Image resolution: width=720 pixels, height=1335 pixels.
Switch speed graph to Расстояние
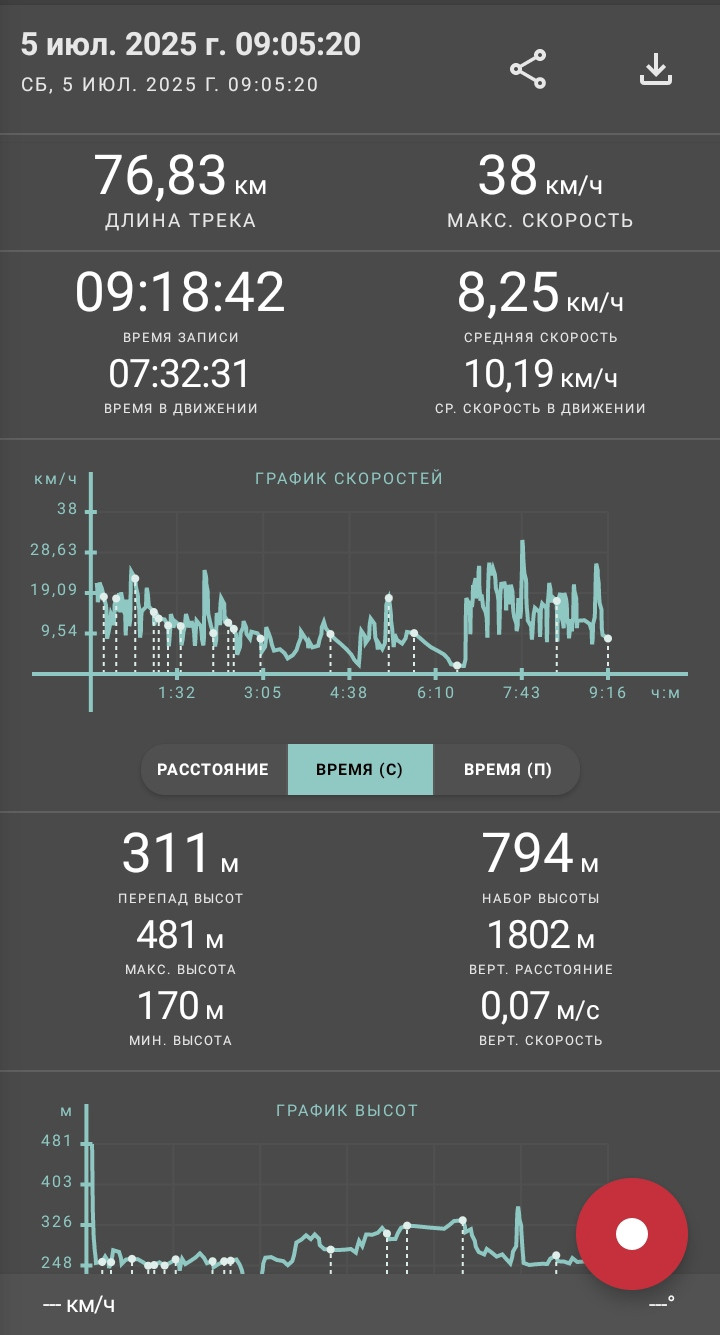click(x=213, y=769)
